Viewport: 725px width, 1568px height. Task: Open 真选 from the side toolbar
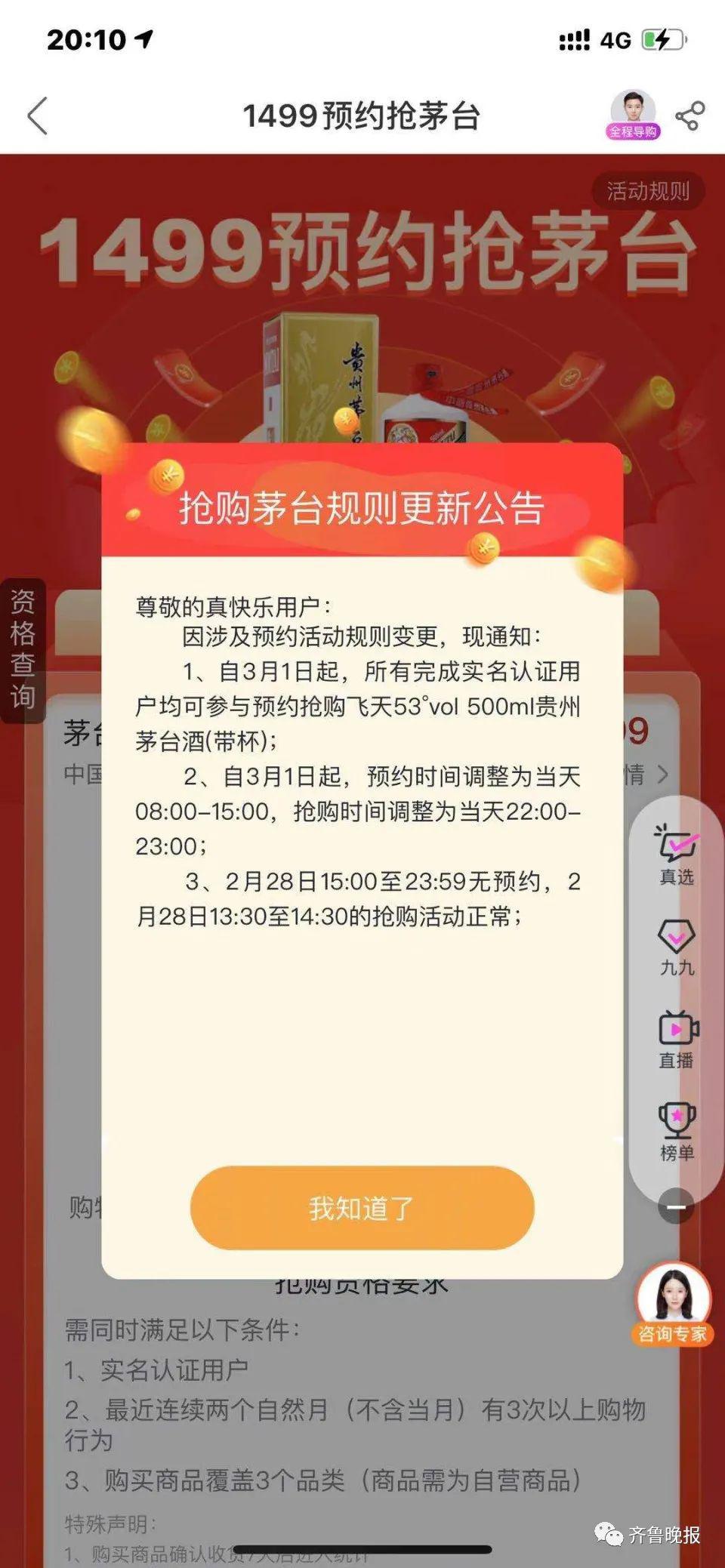[676, 854]
